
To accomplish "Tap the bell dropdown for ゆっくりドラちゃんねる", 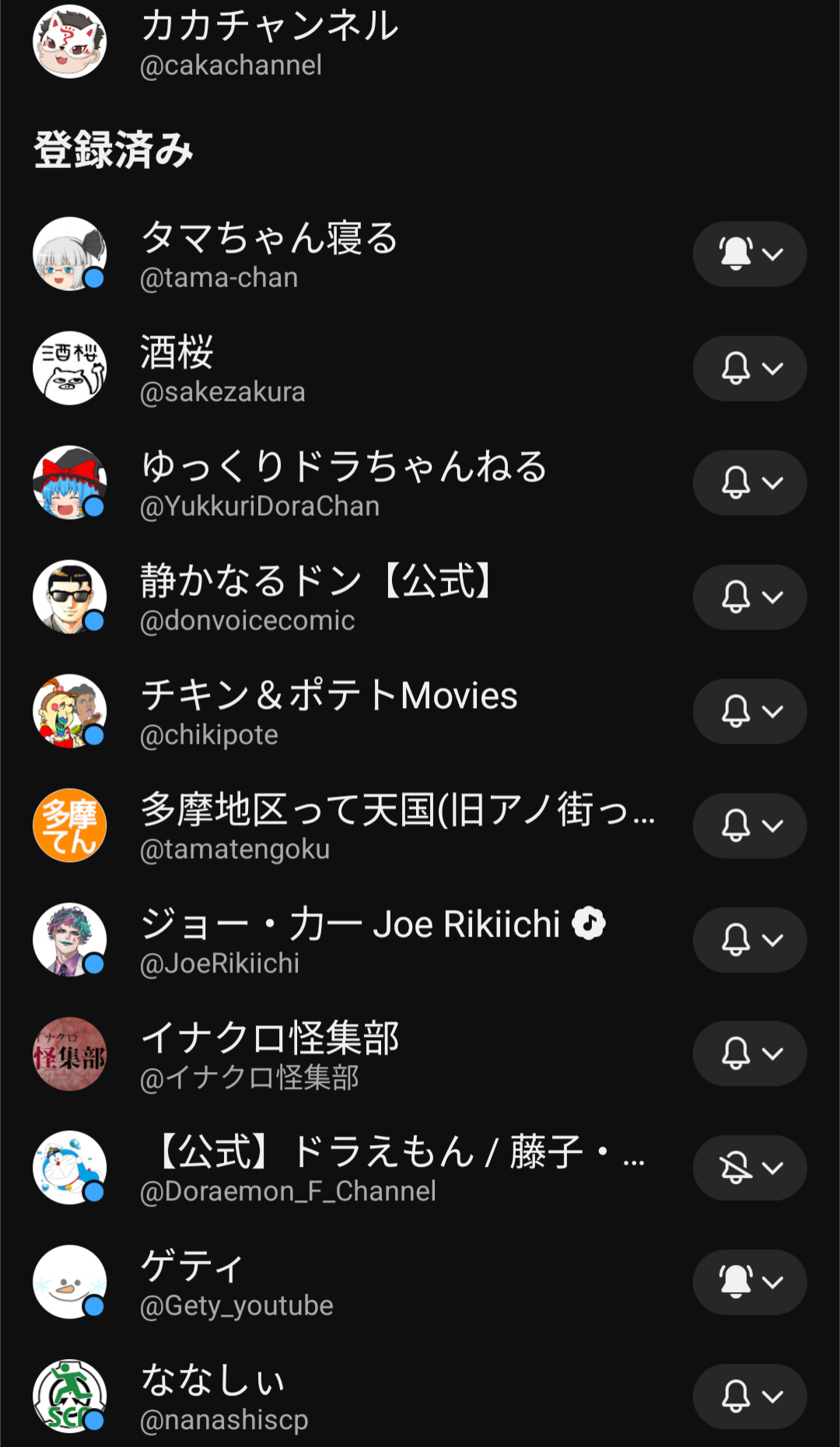I will pos(749,483).
